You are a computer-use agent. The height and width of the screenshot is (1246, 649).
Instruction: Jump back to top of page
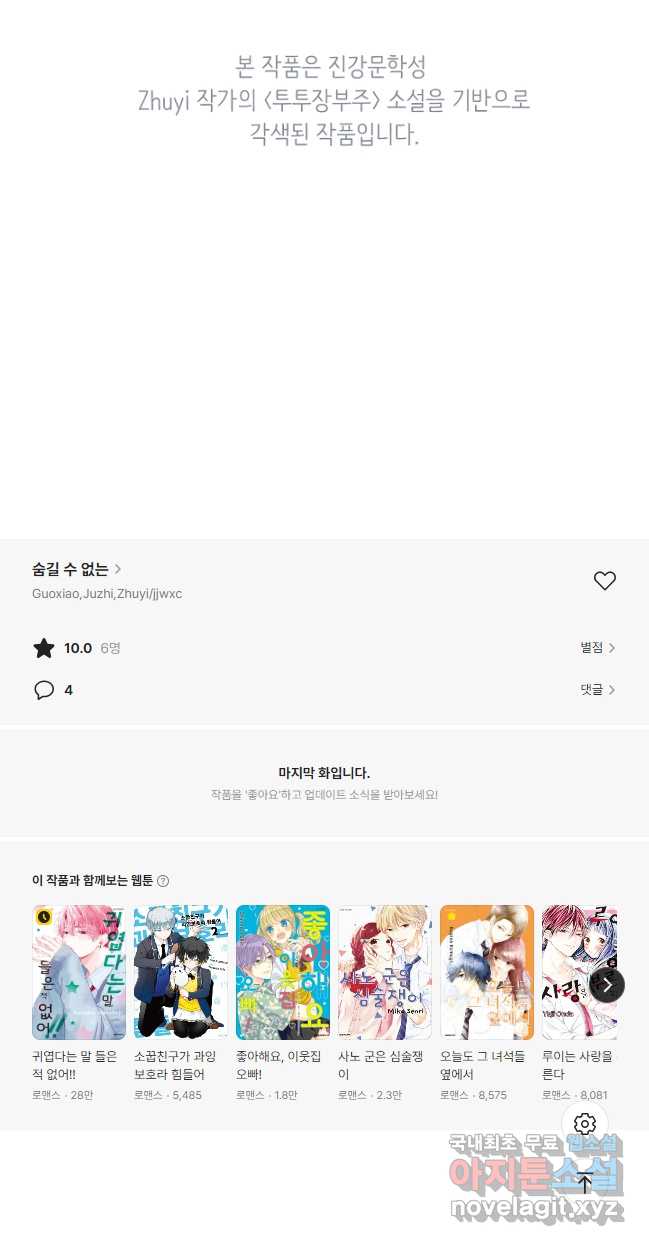pos(585,1183)
